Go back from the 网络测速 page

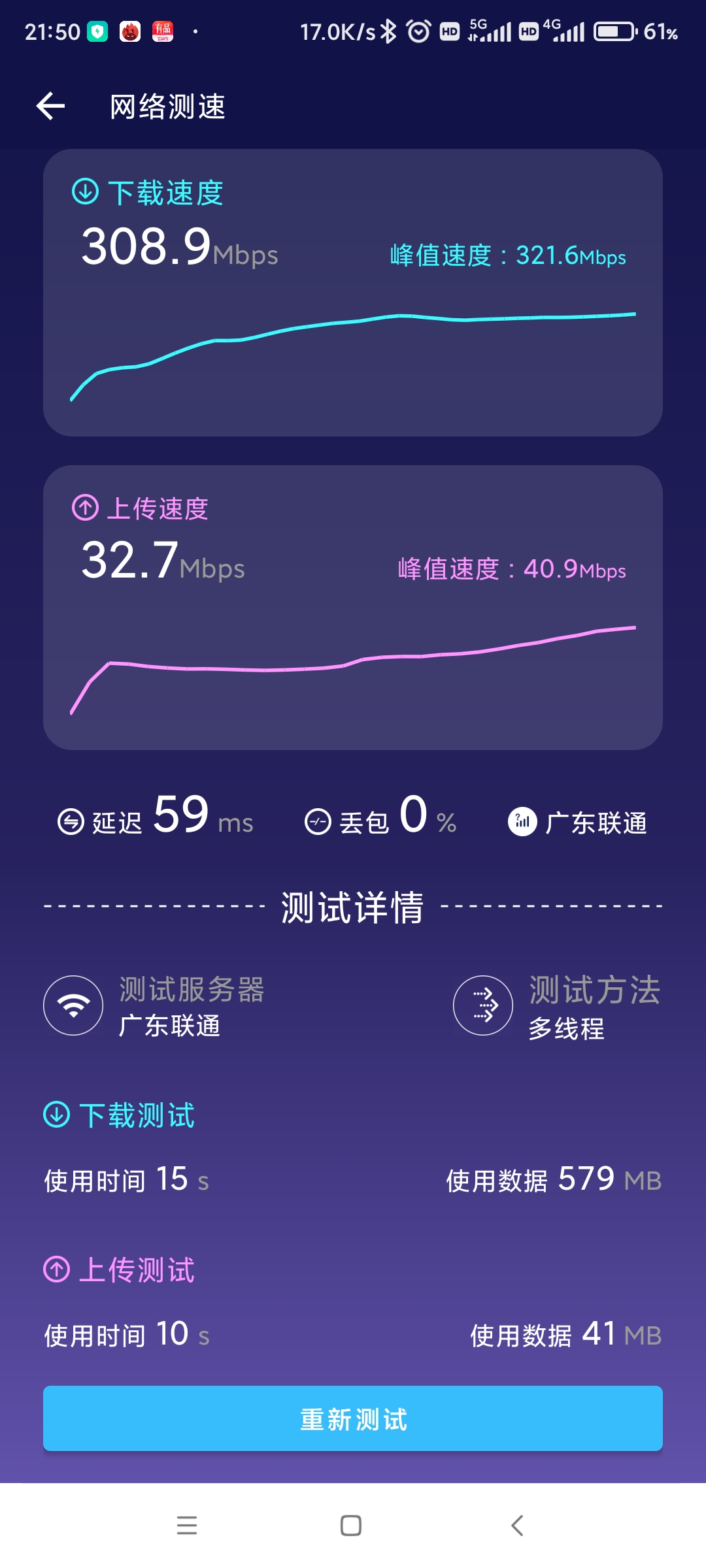tap(51, 106)
